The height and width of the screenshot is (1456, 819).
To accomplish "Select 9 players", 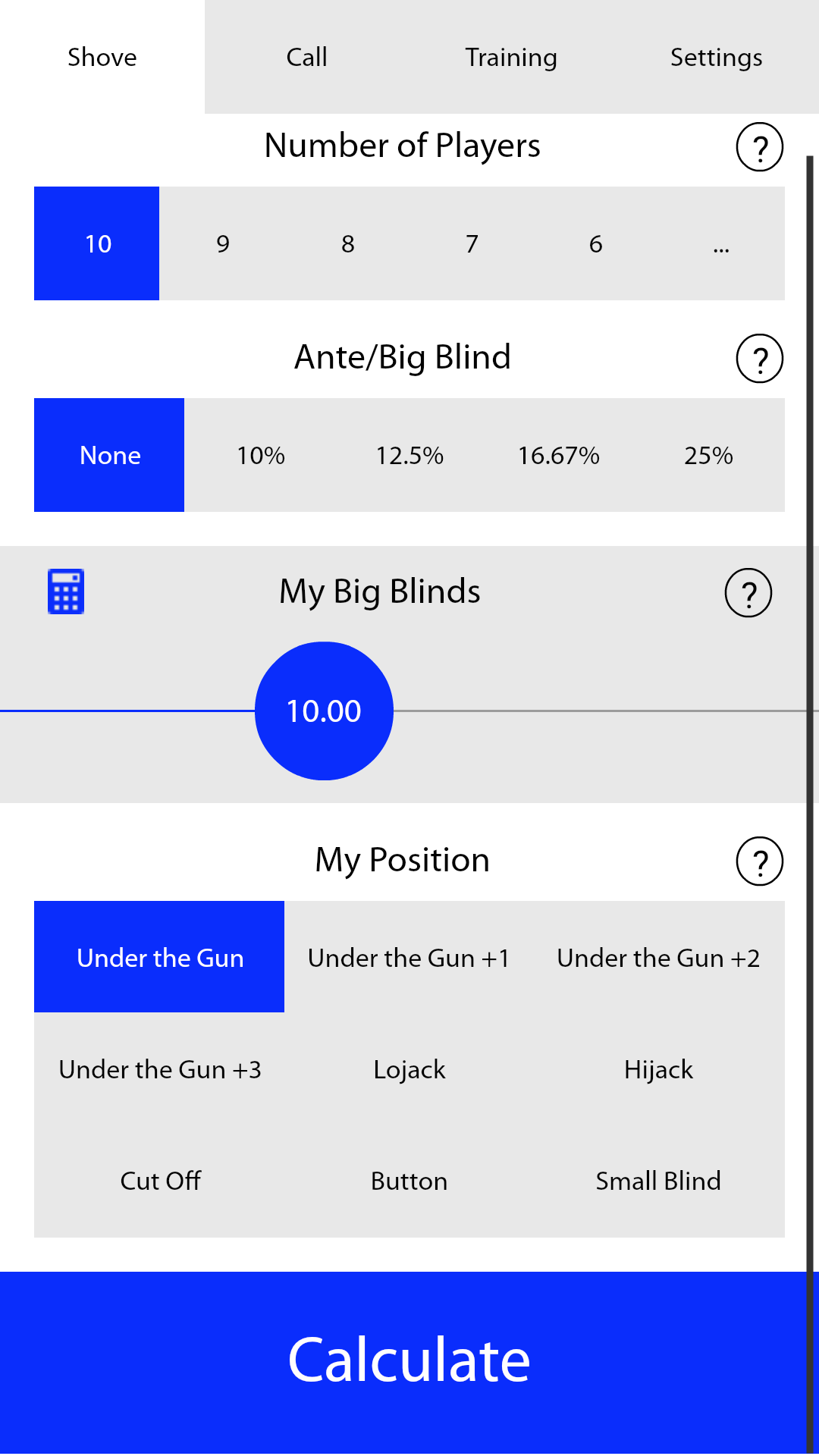I will [222, 243].
